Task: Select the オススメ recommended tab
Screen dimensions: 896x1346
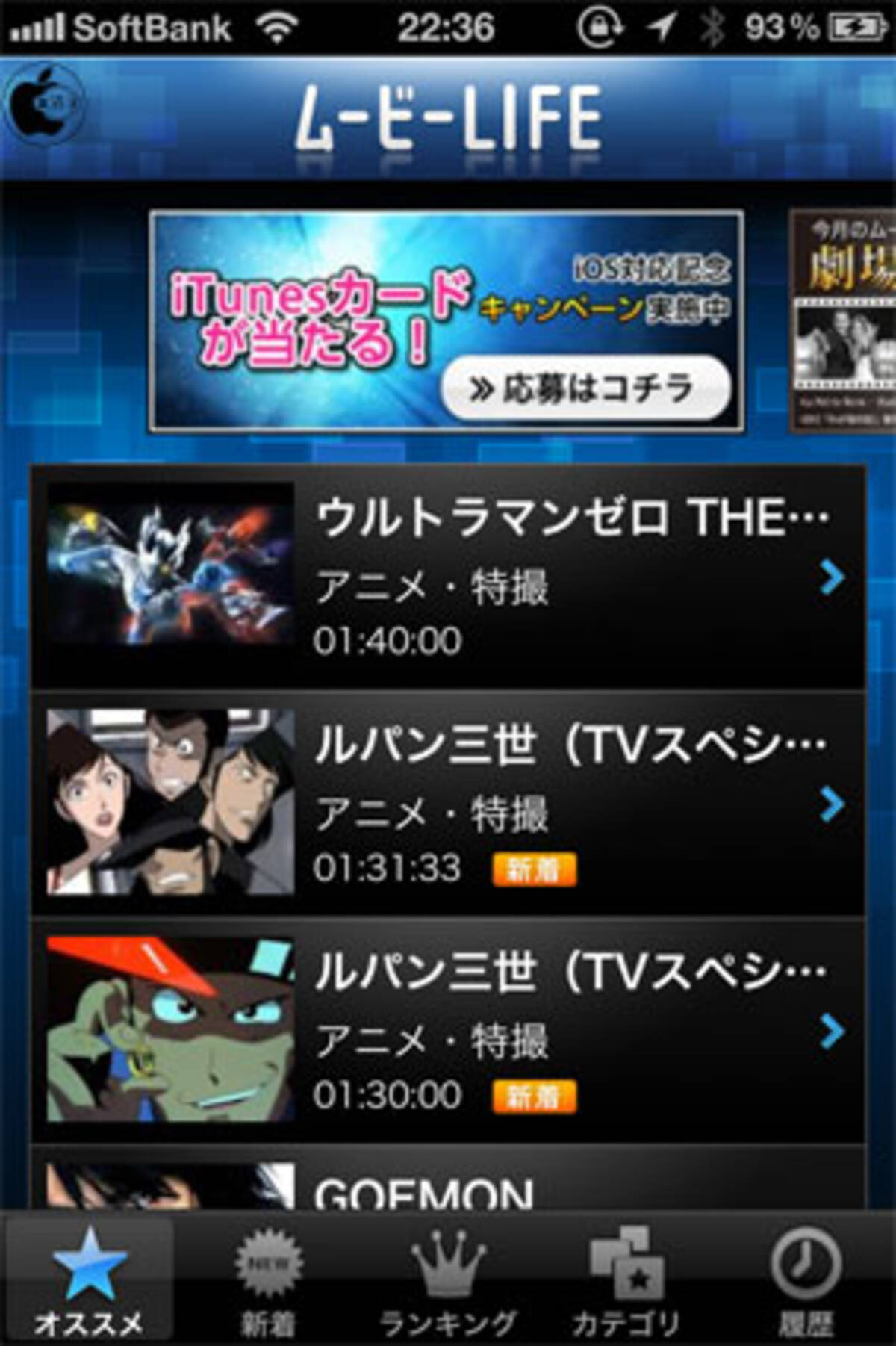Action: [x=90, y=1279]
